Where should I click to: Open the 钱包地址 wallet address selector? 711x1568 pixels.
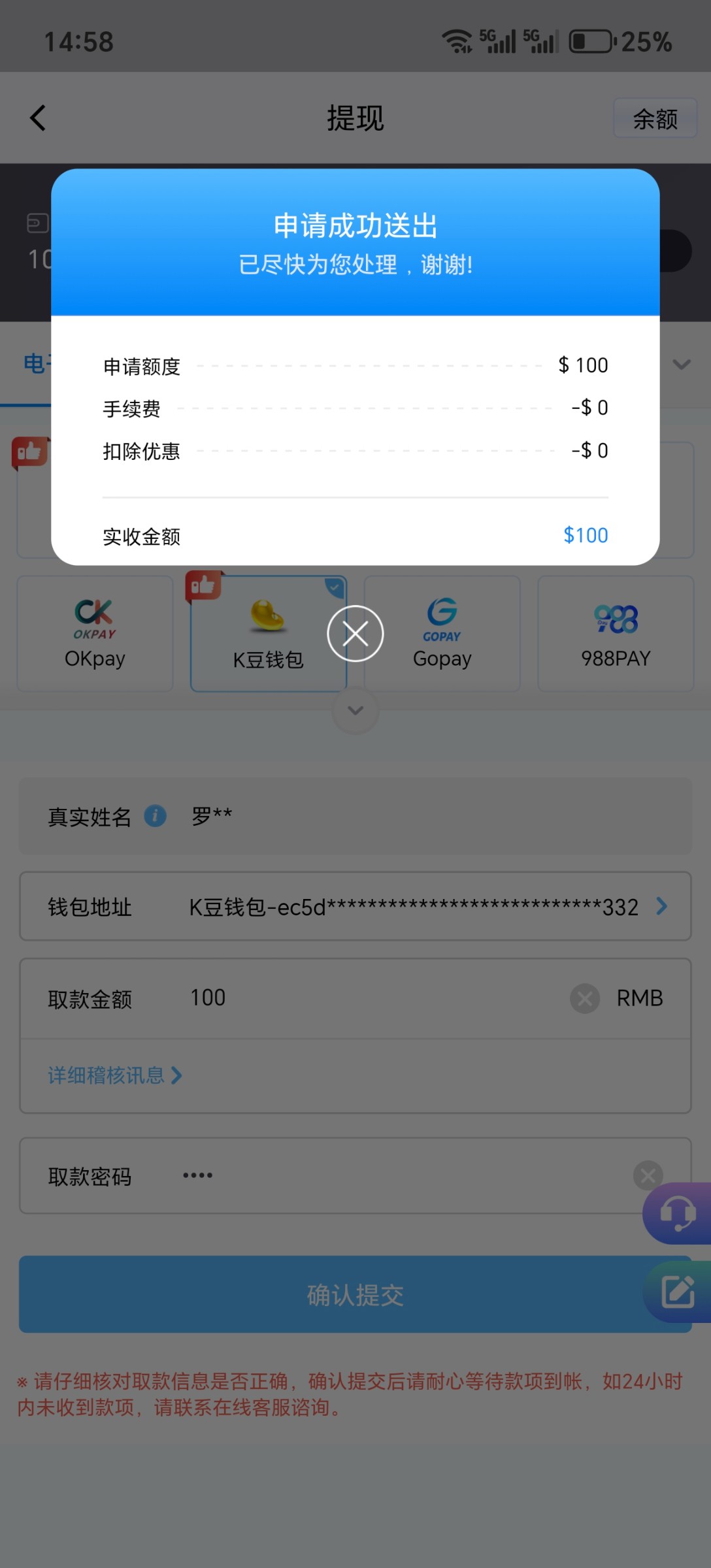661,906
